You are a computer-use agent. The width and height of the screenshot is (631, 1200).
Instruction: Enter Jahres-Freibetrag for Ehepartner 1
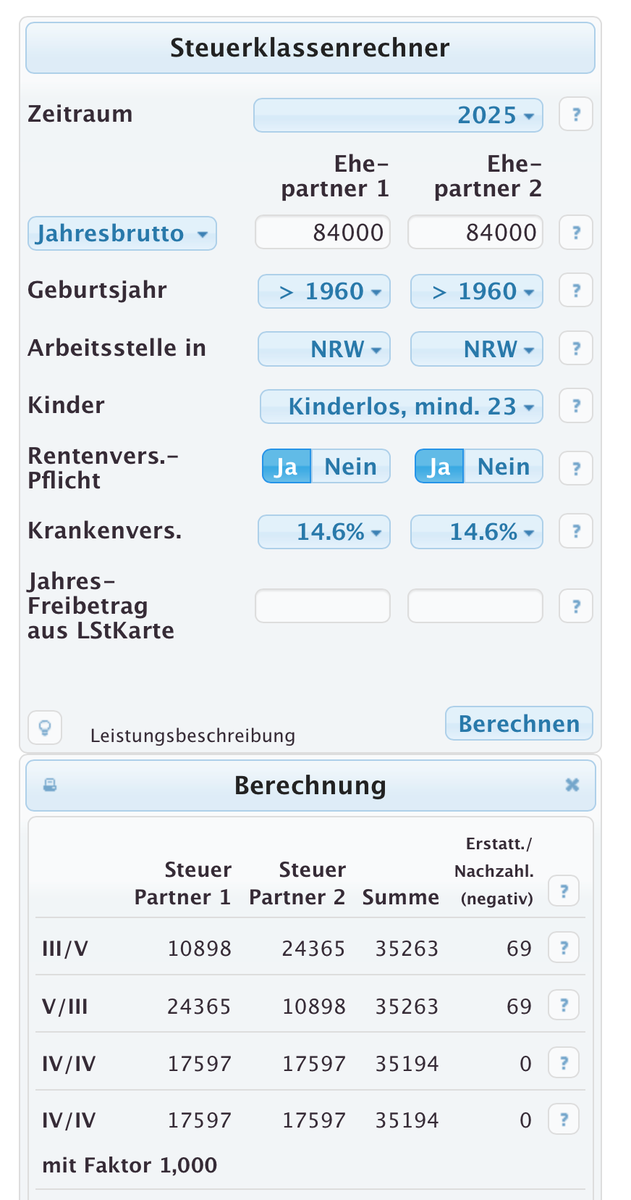click(323, 605)
